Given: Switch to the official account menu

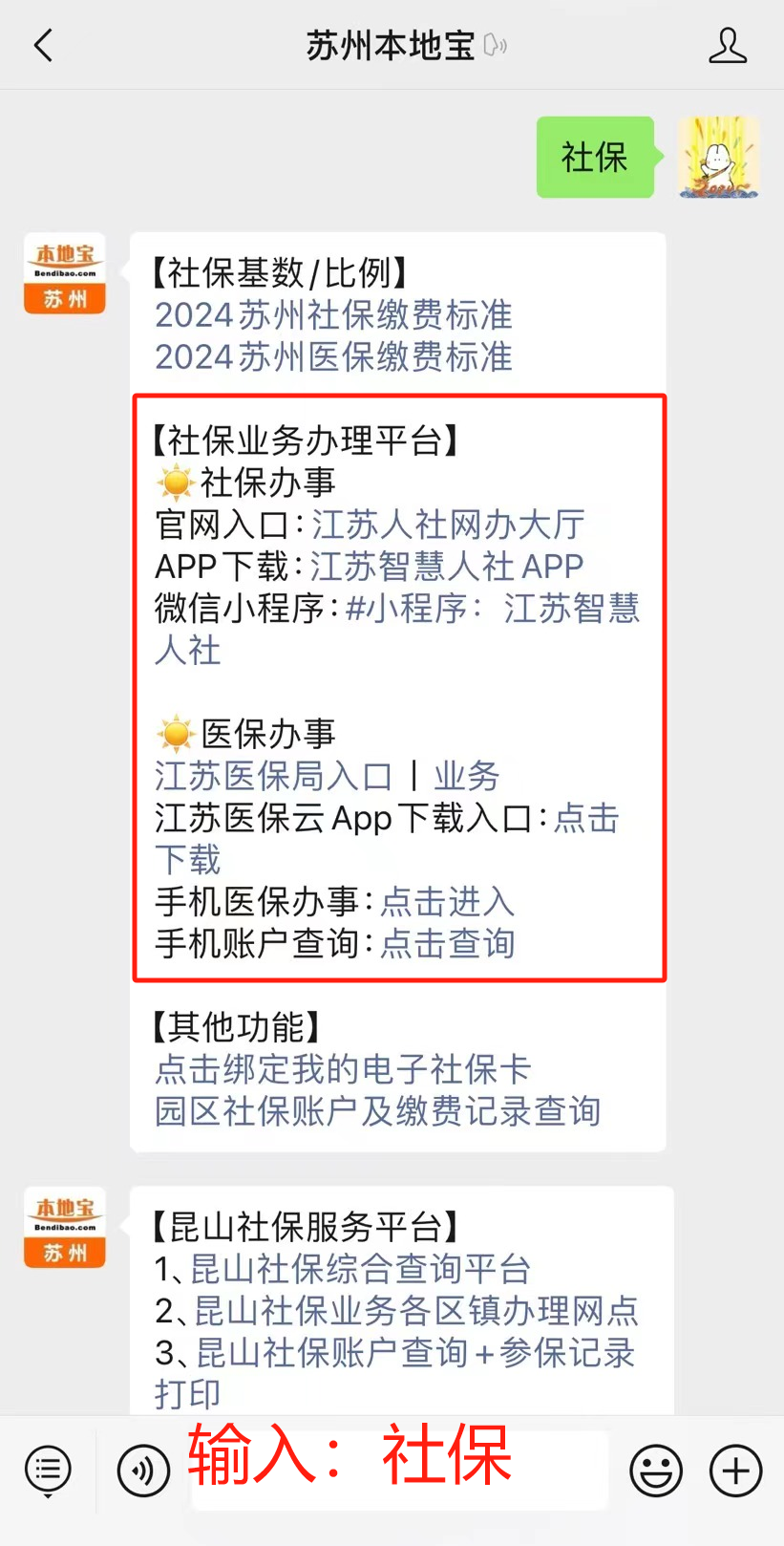Looking at the screenshot, I should point(48,1470).
